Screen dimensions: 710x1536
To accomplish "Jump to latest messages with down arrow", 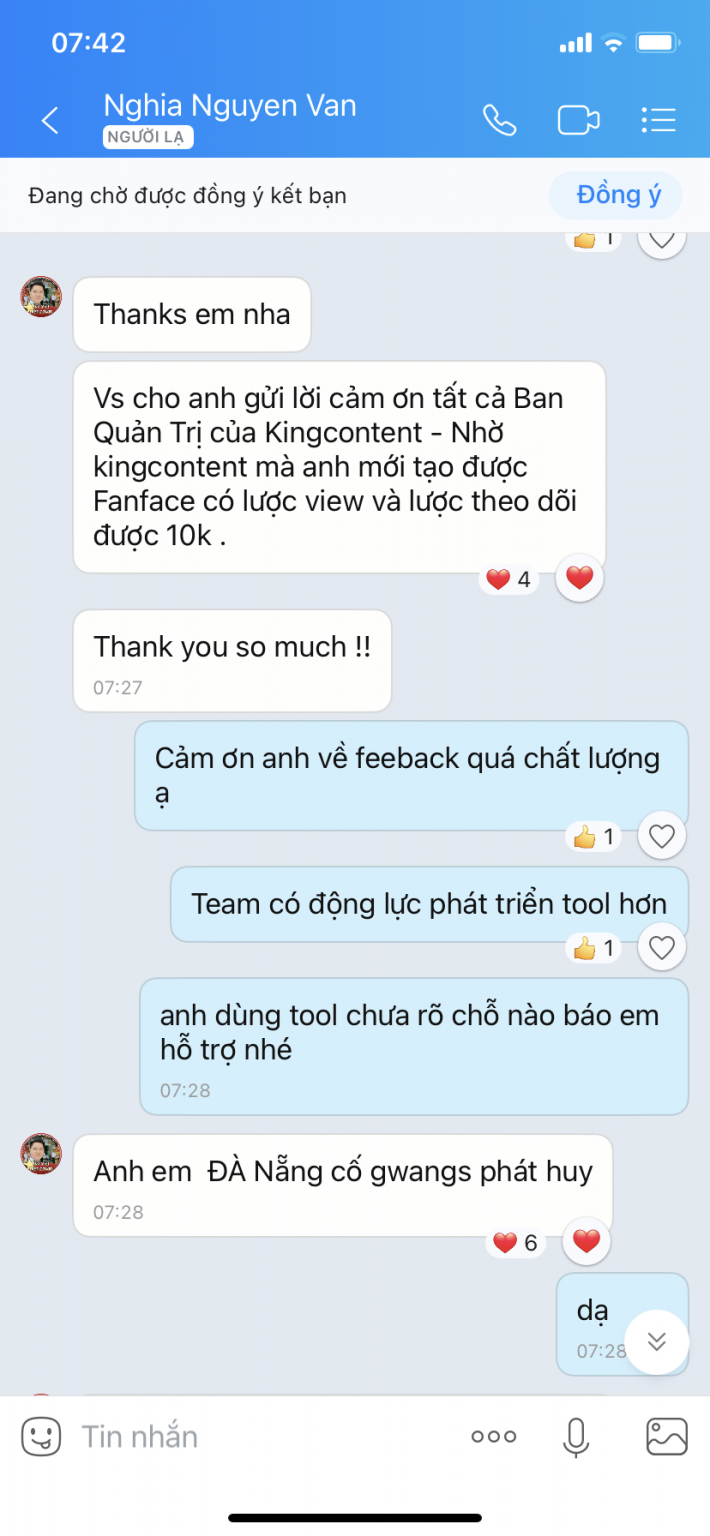I will pyautogui.click(x=656, y=1341).
